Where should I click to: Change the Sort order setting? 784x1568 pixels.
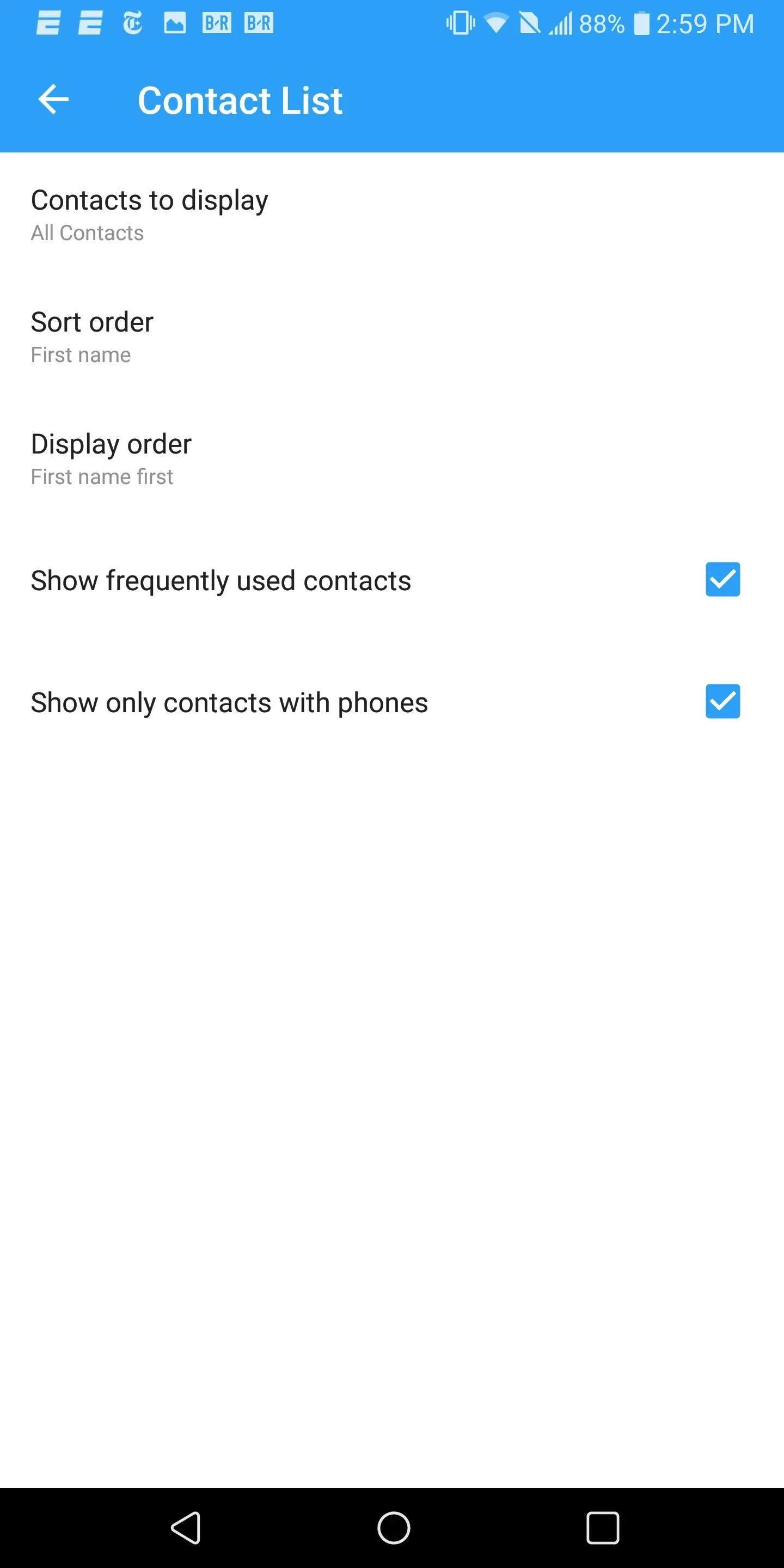392,336
